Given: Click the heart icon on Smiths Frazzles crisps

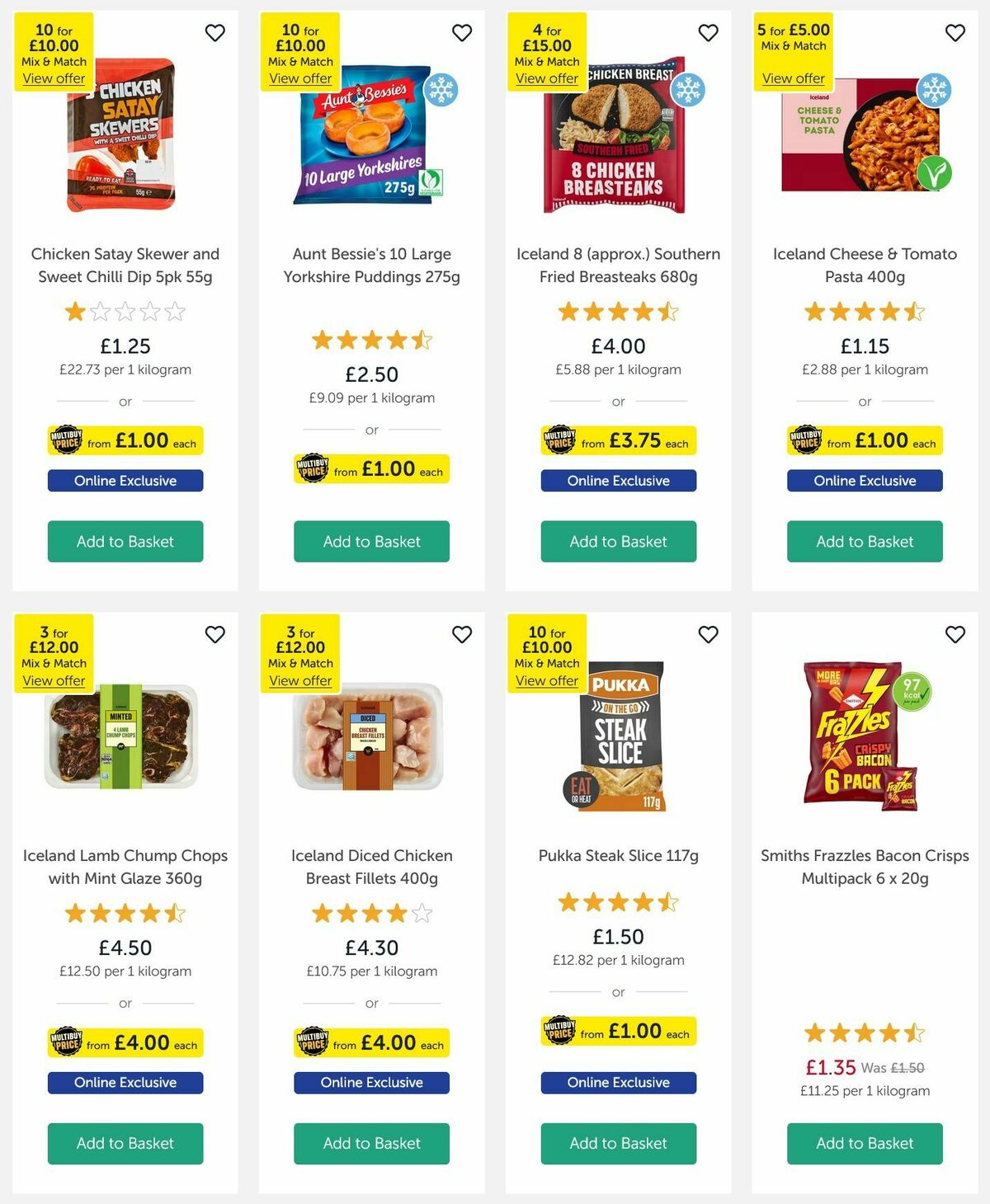Looking at the screenshot, I should tap(955, 635).
